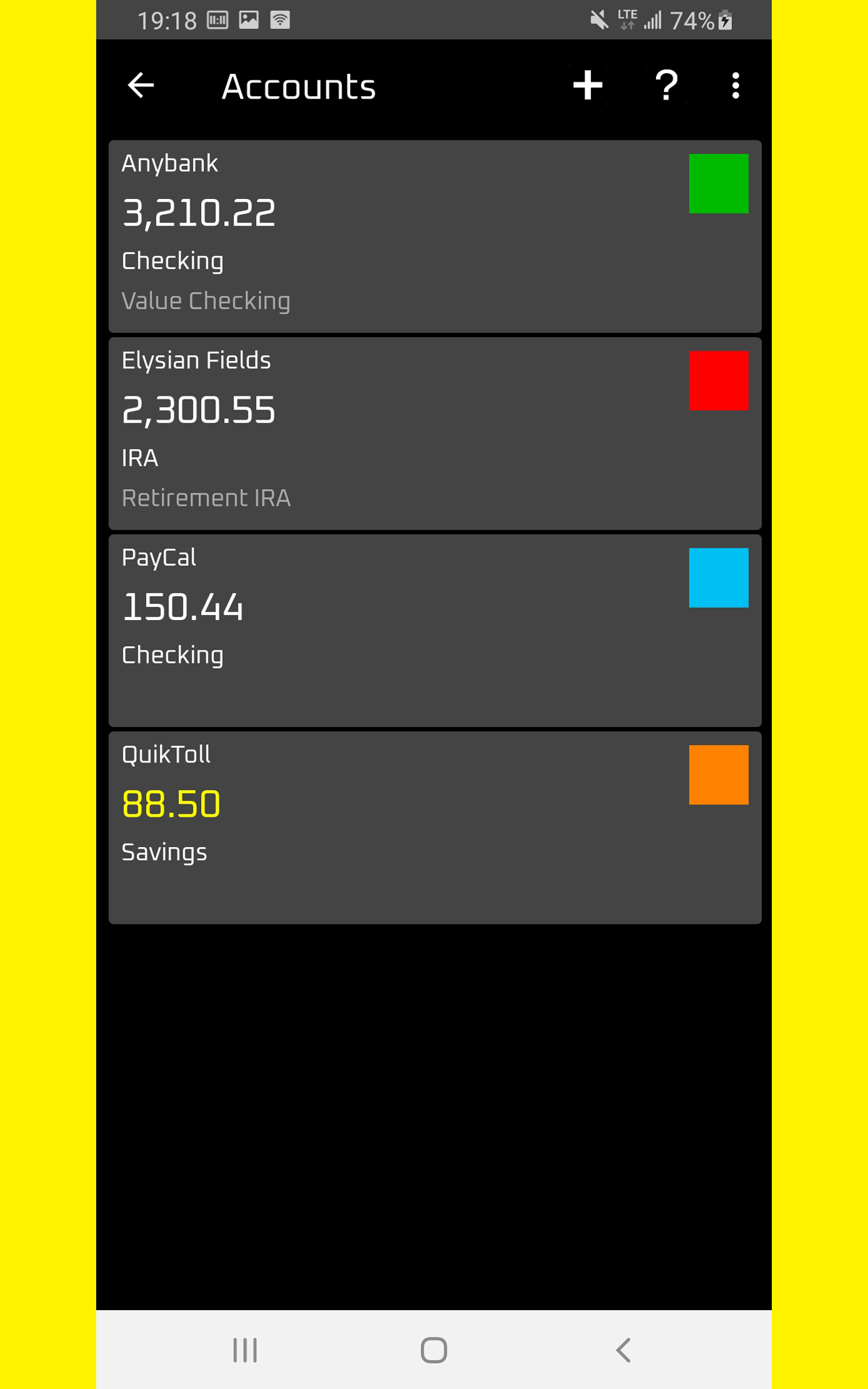Tap the recent apps button in navigation bar
This screenshot has width=868, height=1389.
coord(244,1349)
